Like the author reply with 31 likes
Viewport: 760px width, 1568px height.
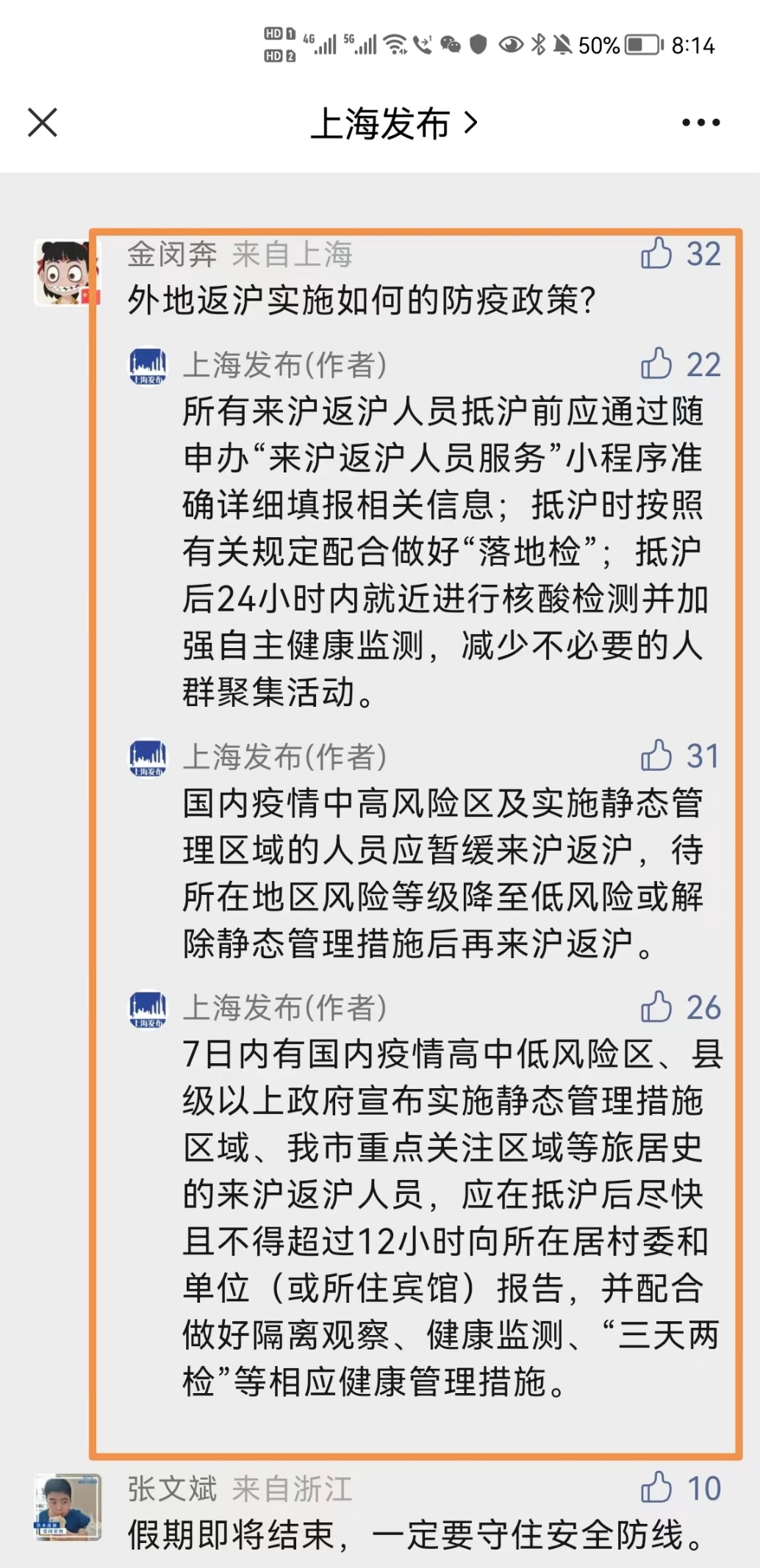point(656,756)
